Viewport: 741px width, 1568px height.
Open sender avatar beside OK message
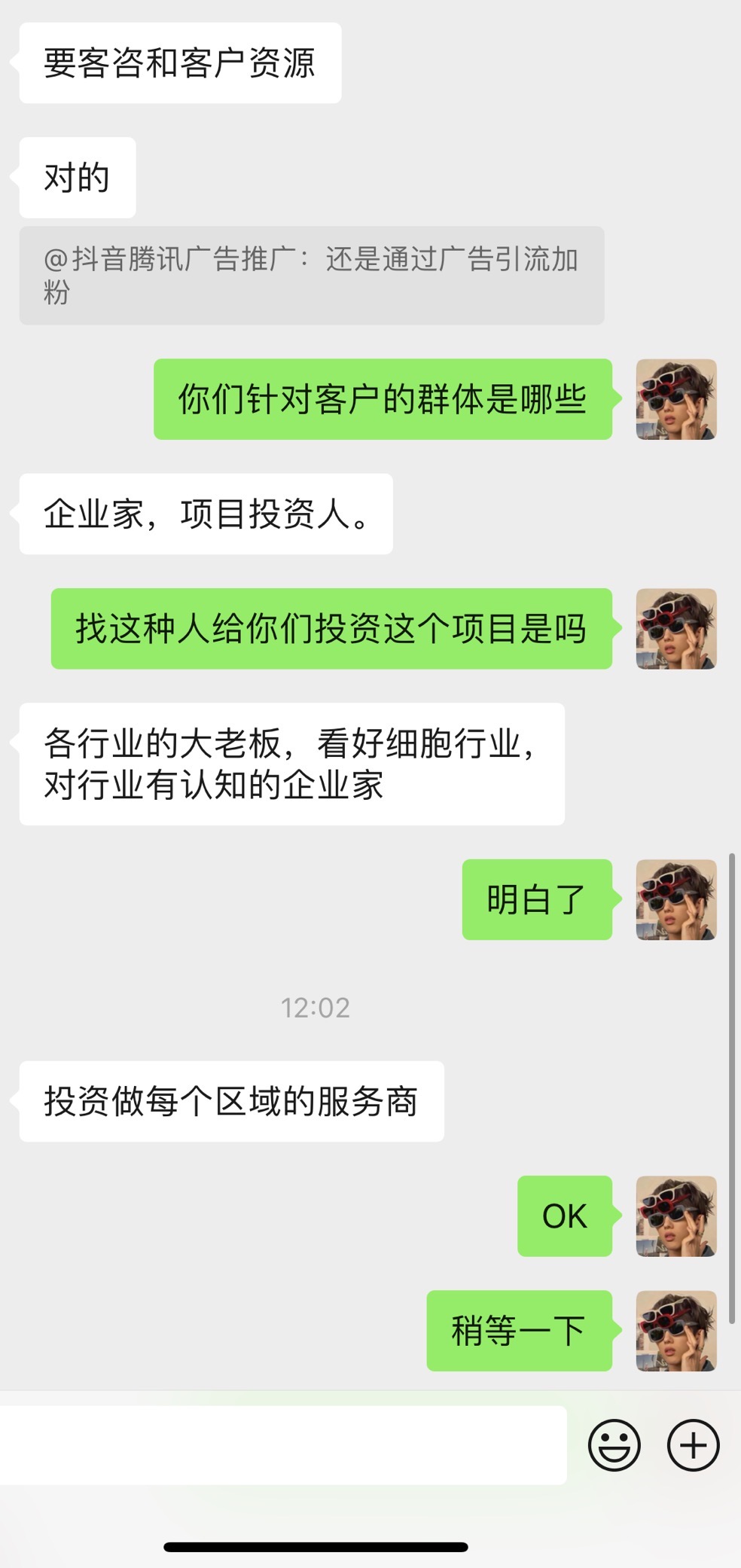tap(675, 1216)
